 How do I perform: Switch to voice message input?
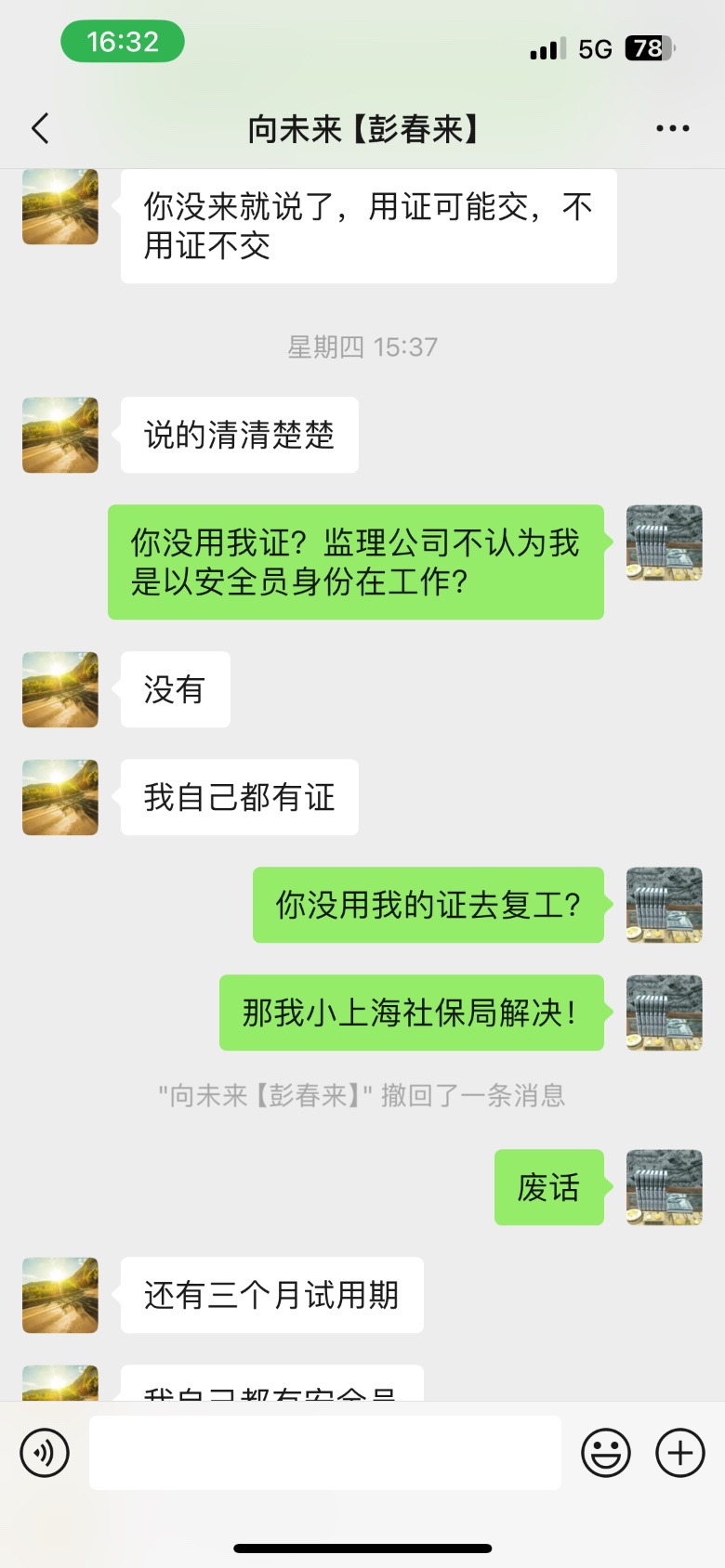tap(45, 1453)
